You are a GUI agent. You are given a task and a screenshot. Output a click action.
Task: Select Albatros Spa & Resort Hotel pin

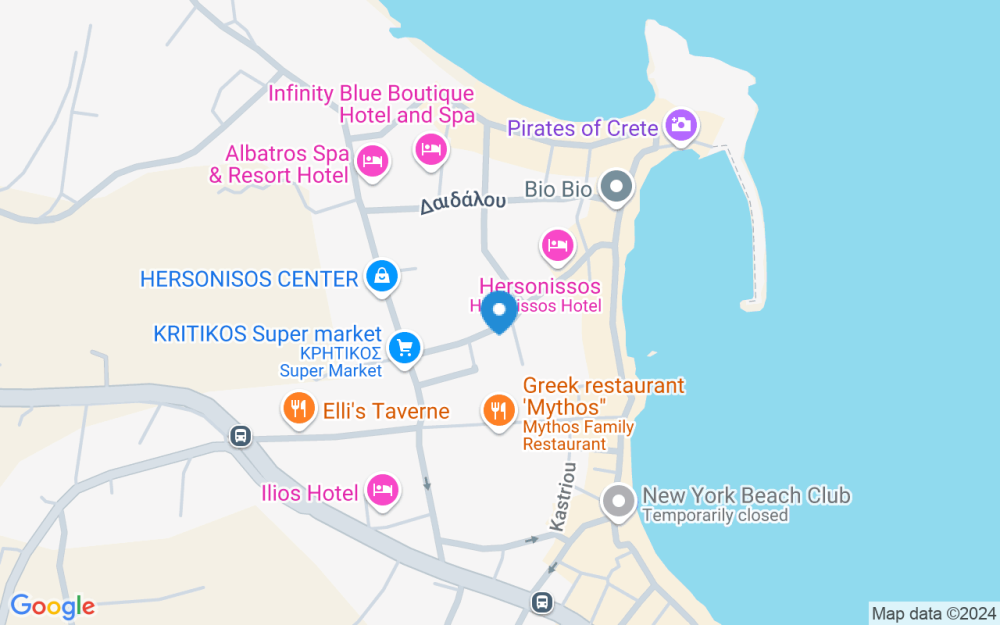(x=372, y=160)
